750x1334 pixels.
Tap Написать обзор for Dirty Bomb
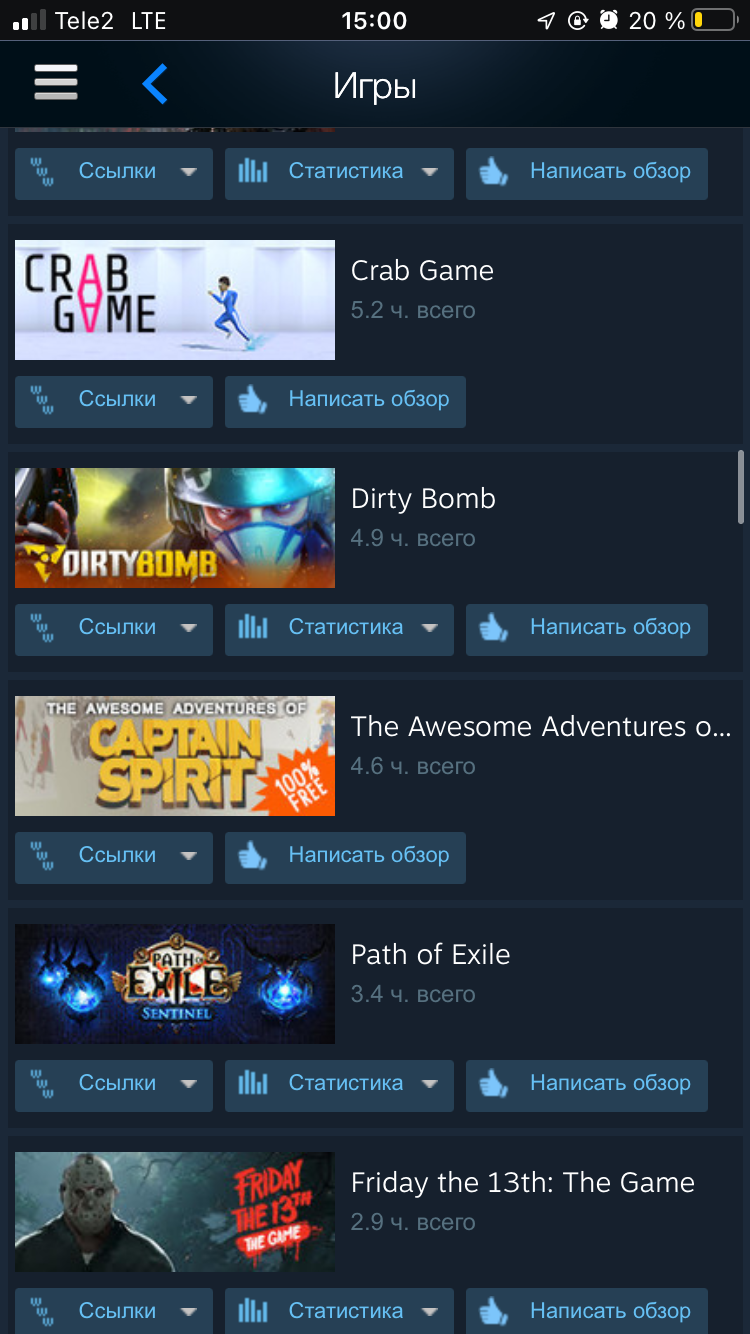point(587,629)
